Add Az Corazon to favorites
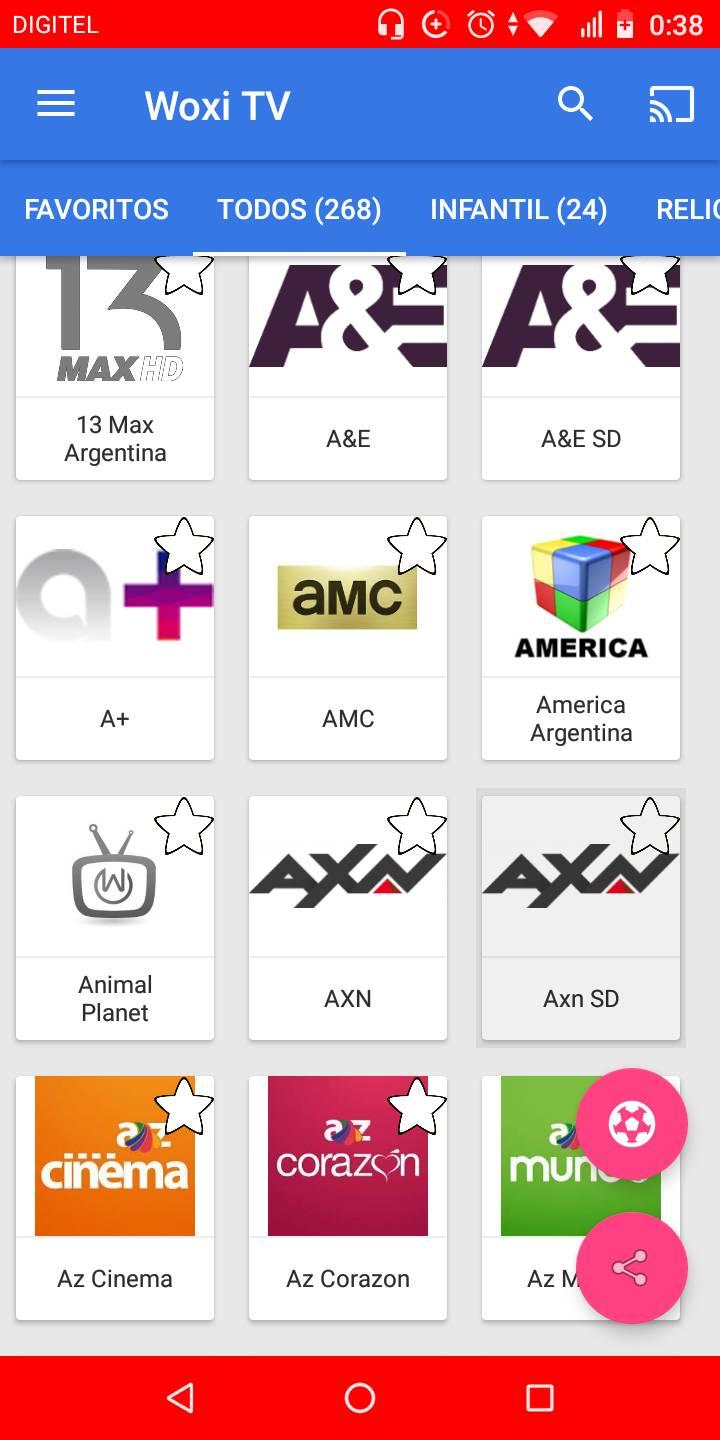 pos(417,1107)
